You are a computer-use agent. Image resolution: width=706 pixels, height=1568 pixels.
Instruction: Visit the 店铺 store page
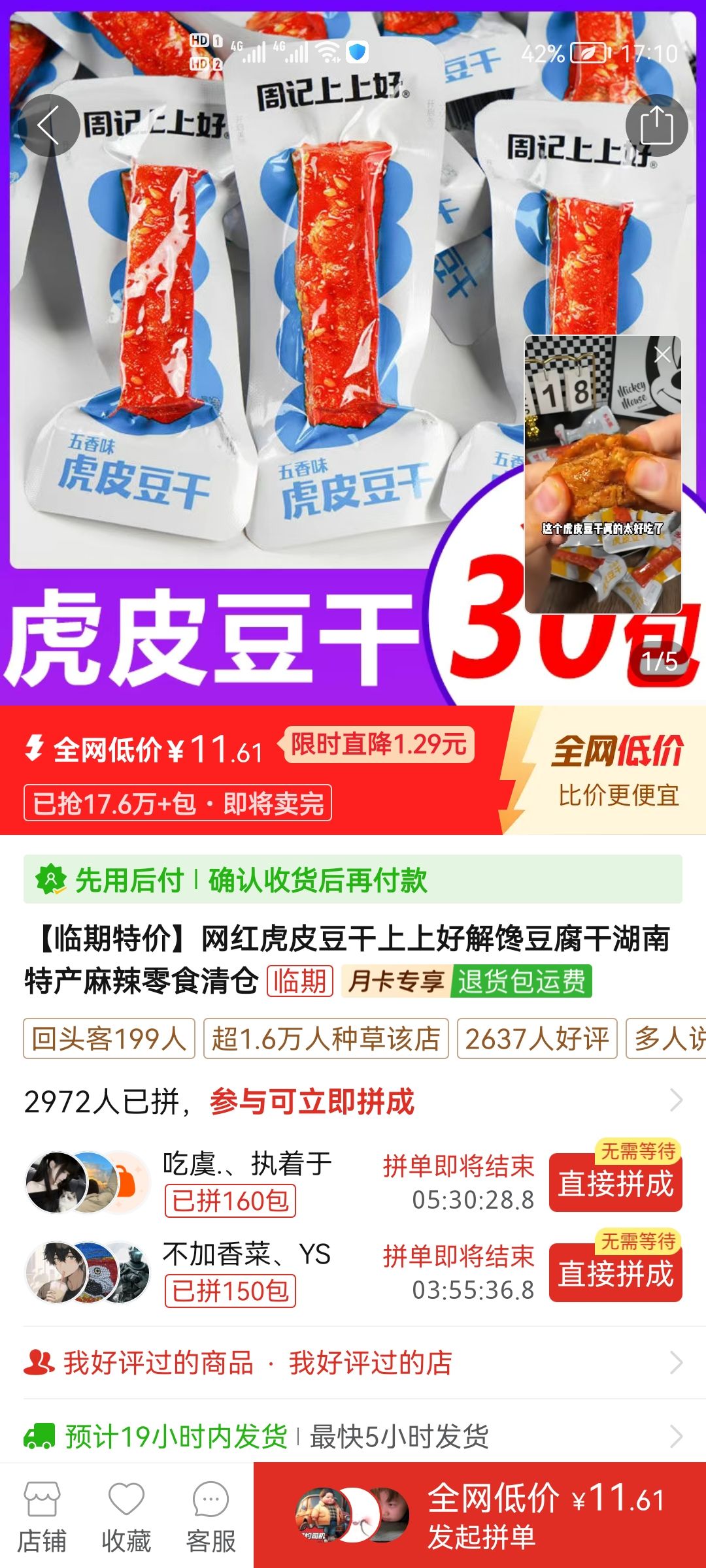tap(42, 1516)
